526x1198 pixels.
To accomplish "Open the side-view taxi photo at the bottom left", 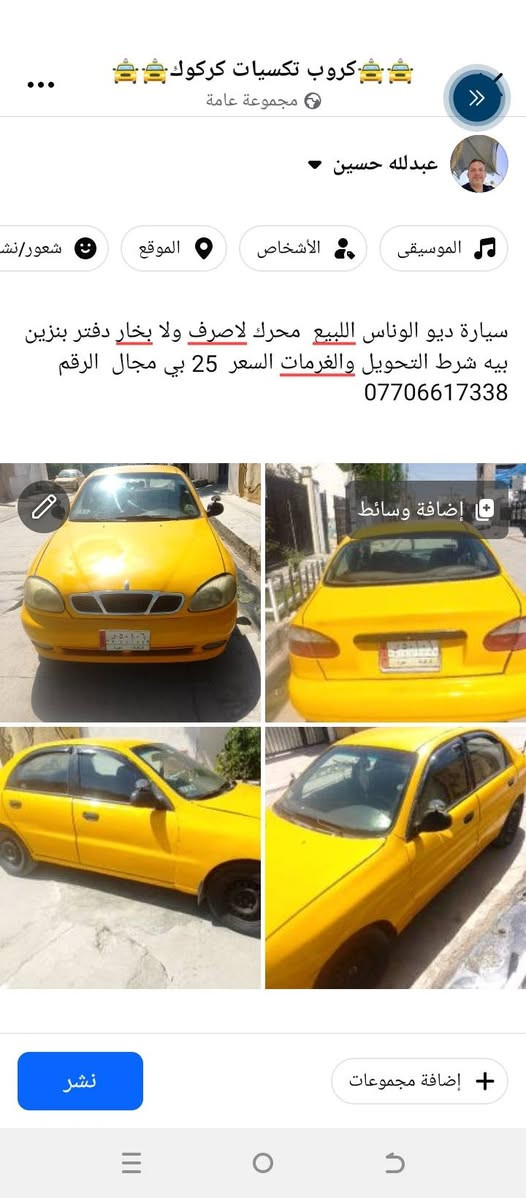I will tap(130, 857).
